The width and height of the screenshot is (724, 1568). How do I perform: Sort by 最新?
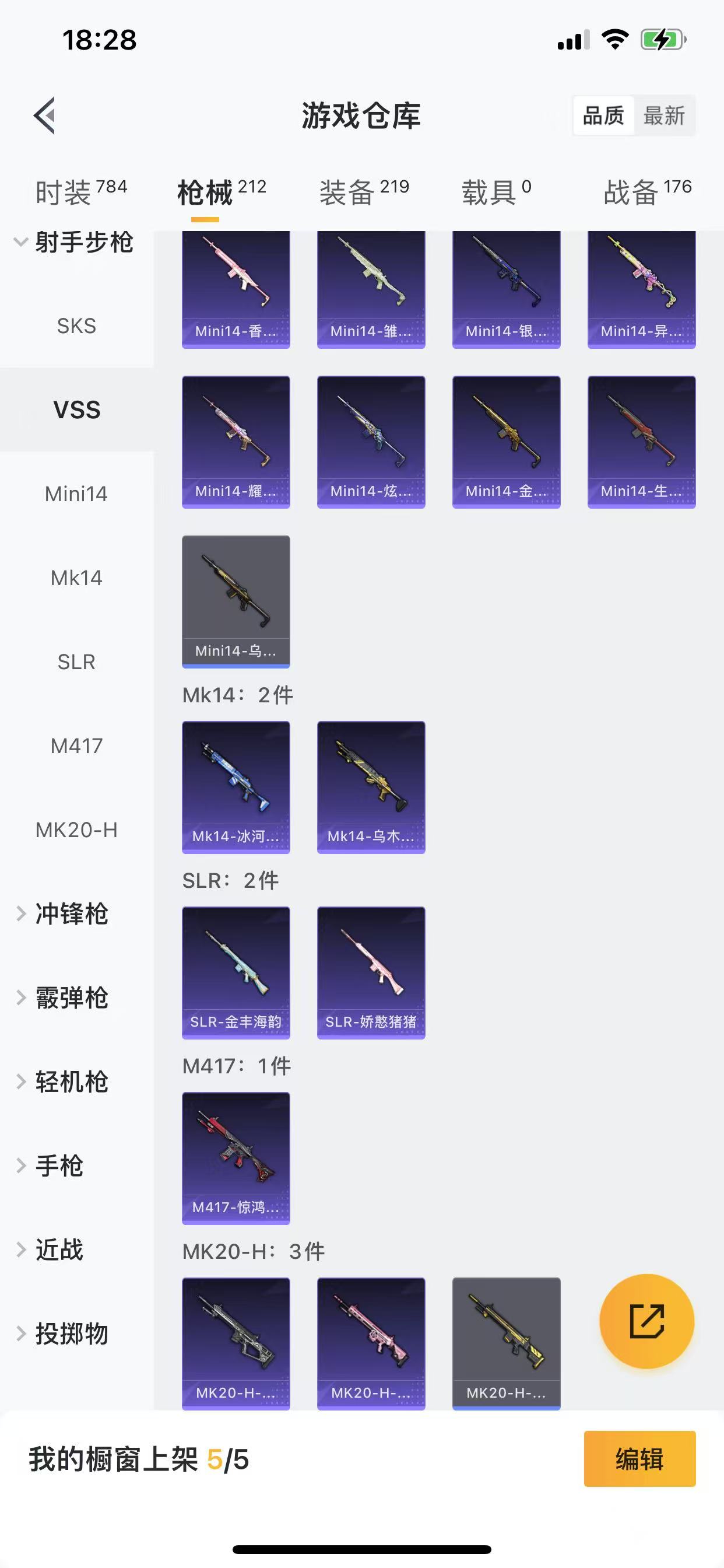click(x=664, y=115)
